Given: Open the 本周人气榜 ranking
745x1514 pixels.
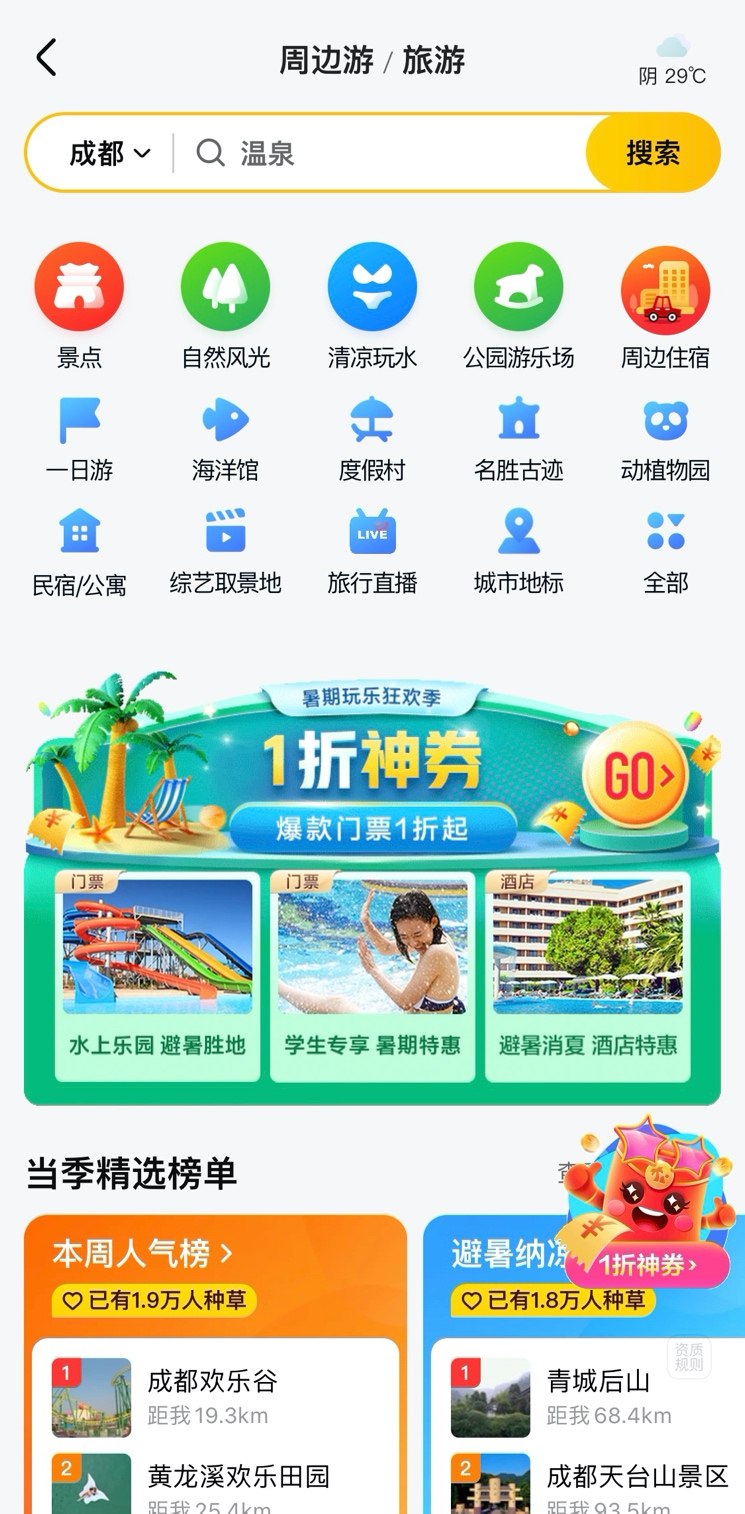Looking at the screenshot, I should click(x=142, y=1252).
